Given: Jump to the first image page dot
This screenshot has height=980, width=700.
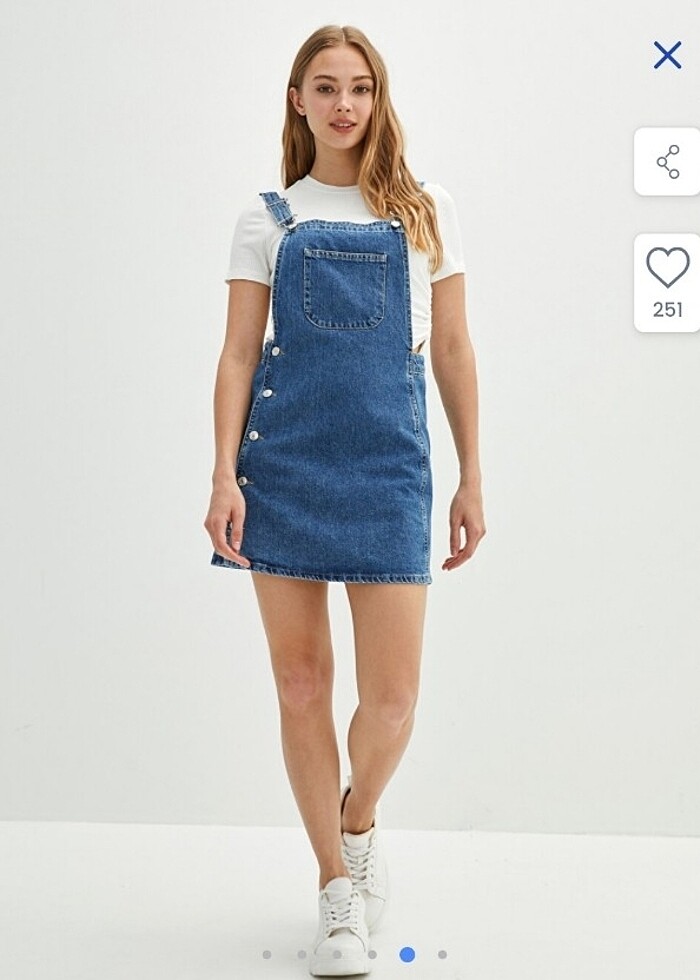Looking at the screenshot, I should point(266,954).
